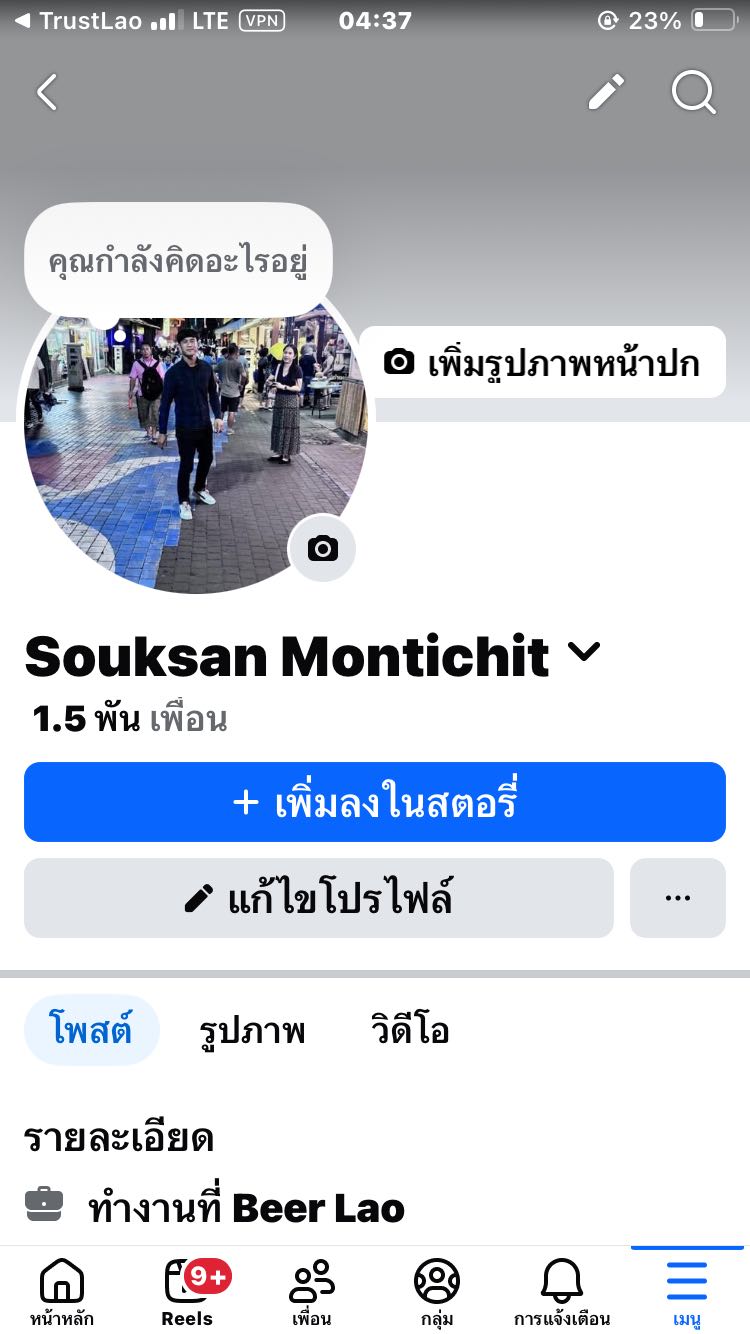
Task: Switch to the รูปภาพ tab
Action: coord(252,1030)
